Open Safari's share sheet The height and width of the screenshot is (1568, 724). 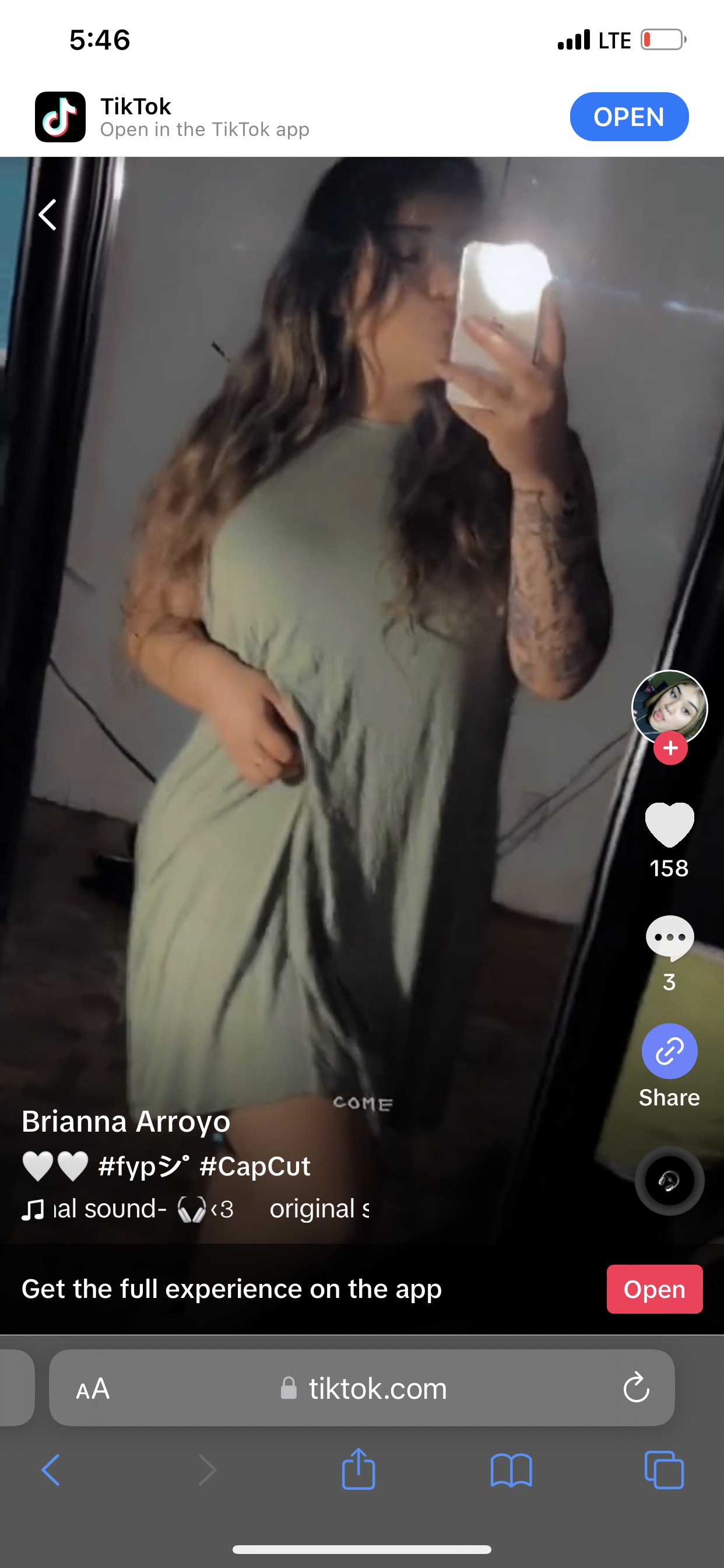pos(359,1469)
